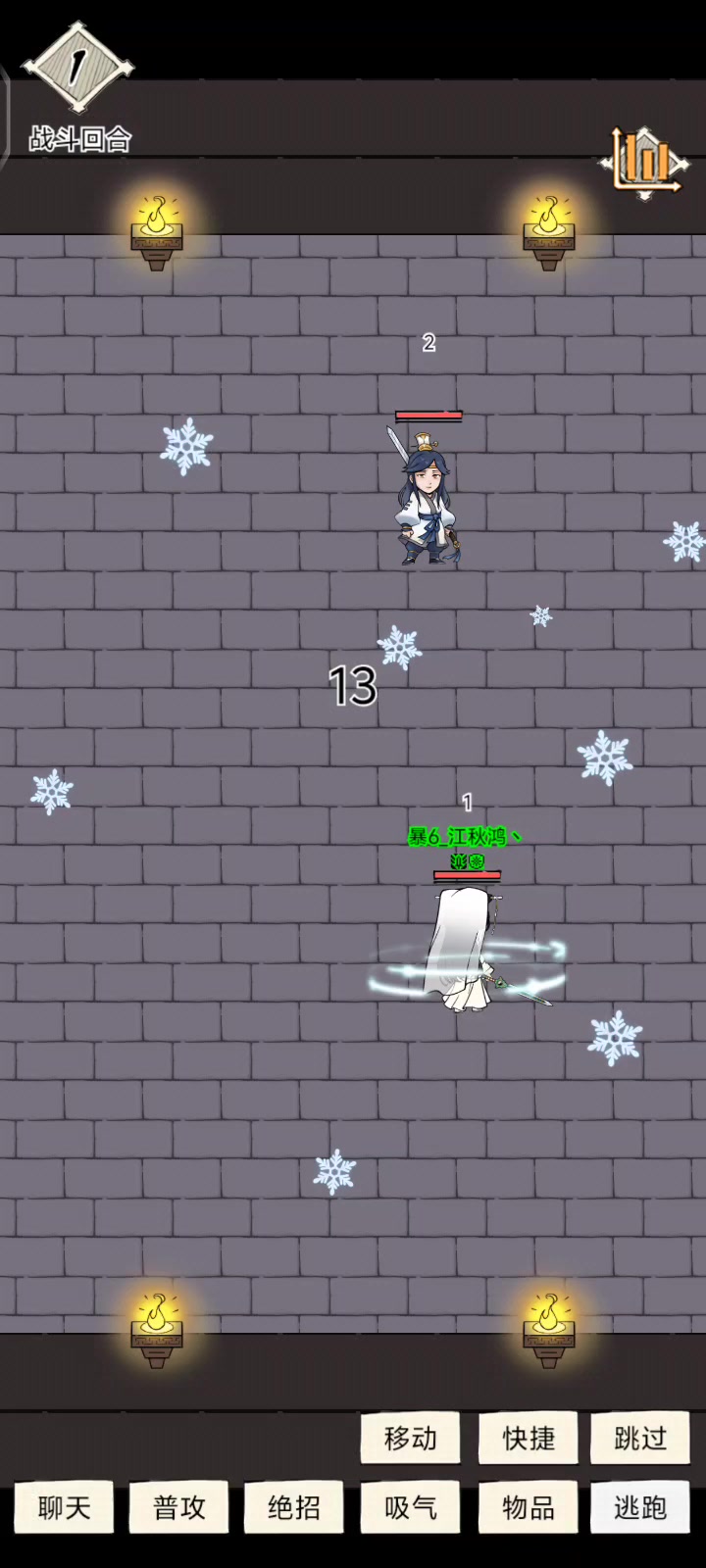The height and width of the screenshot is (1568, 706).
Task: Open the 快捷 (shortcut) menu
Action: 528,1438
